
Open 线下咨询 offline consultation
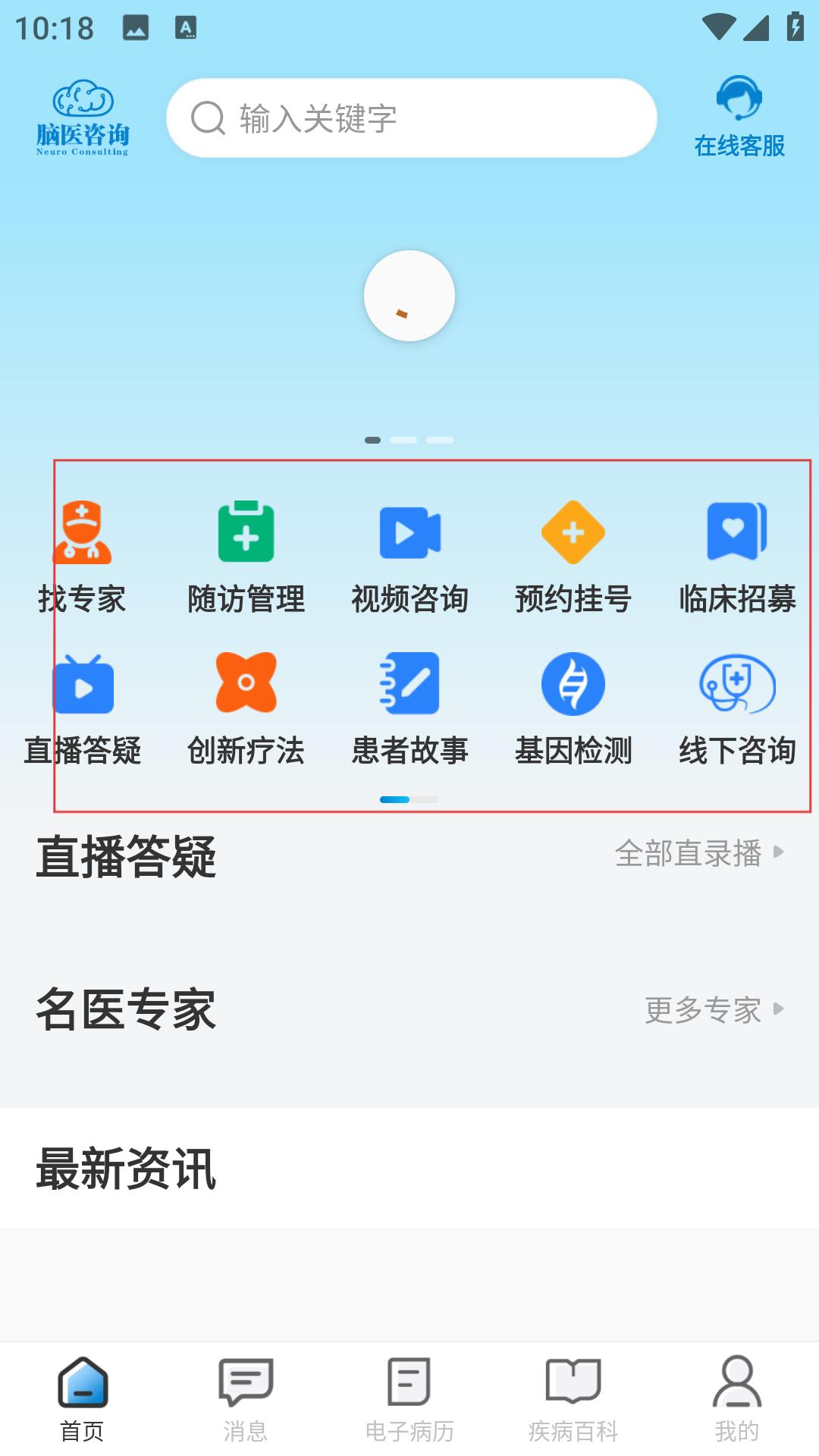coord(737,710)
